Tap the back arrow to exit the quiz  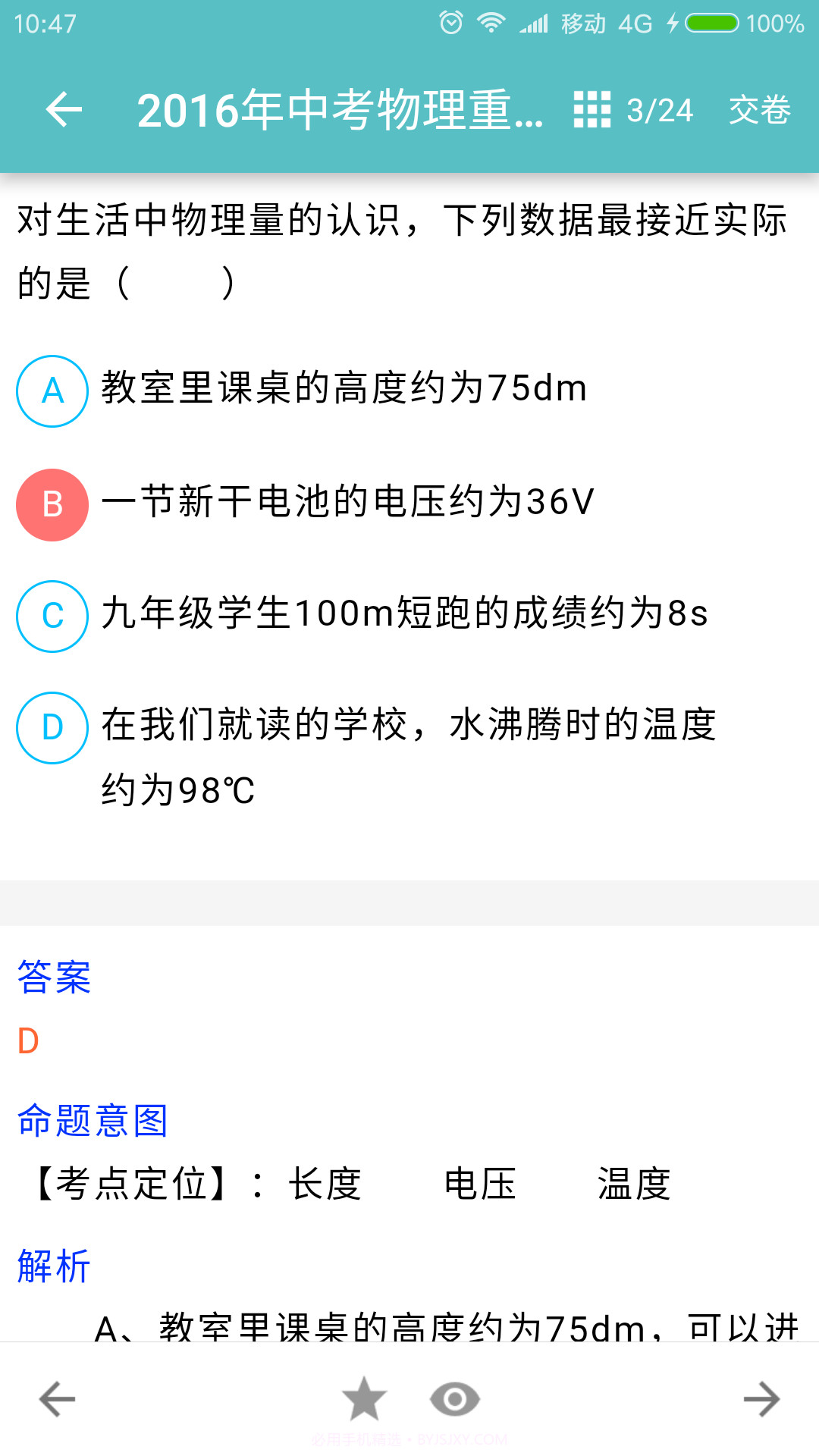64,111
